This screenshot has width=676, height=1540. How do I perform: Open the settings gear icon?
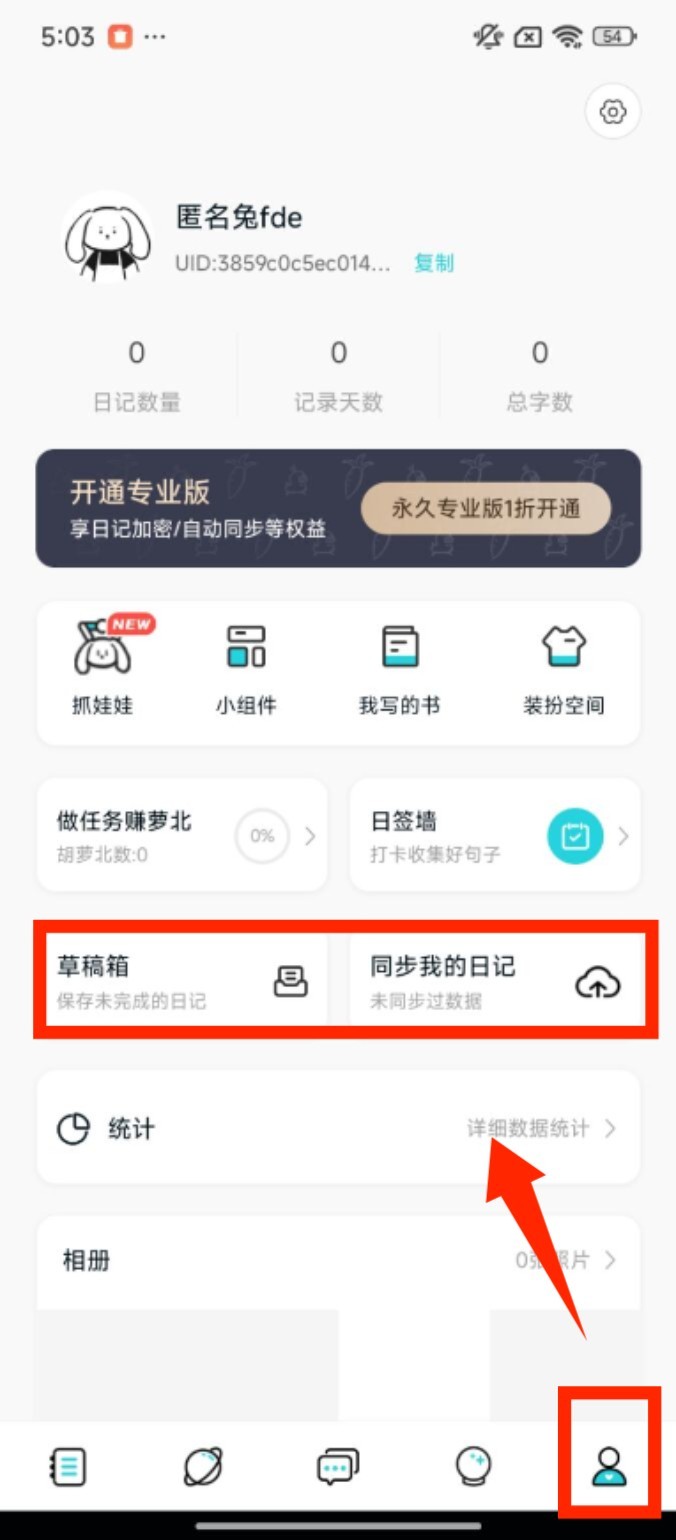pos(612,112)
